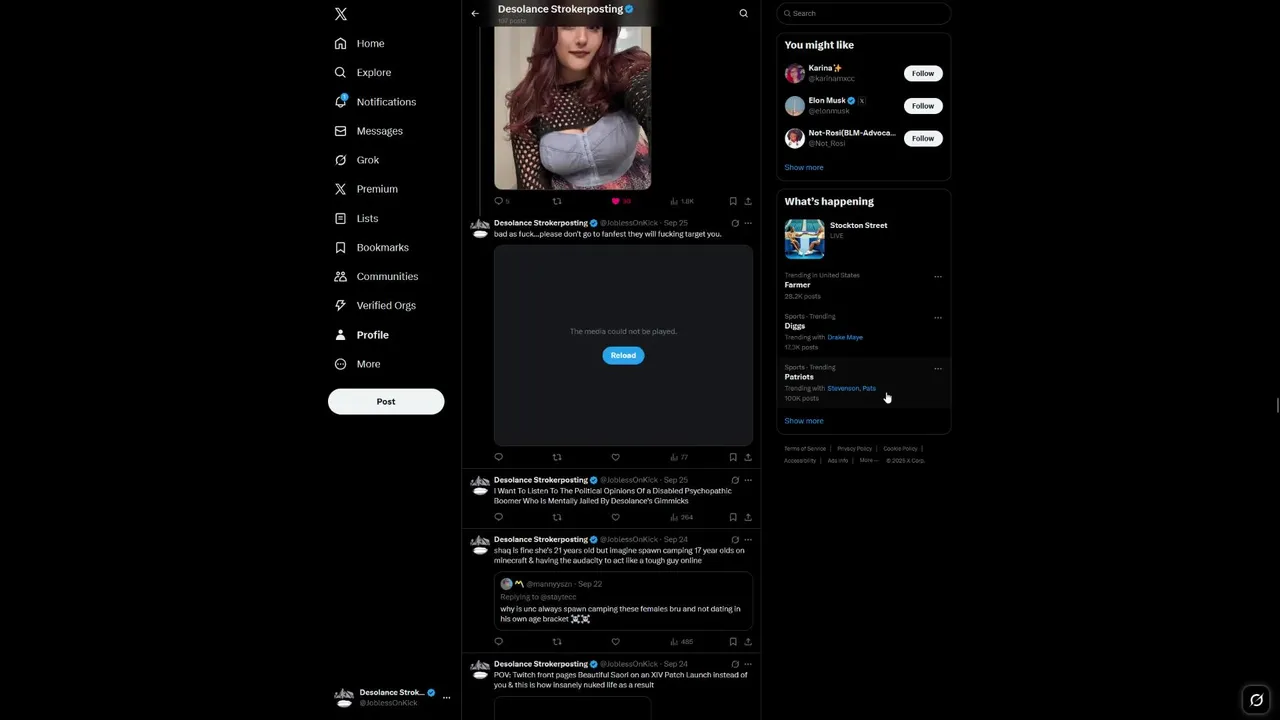Follow Elon Musk
1280x720 pixels.
[922, 106]
